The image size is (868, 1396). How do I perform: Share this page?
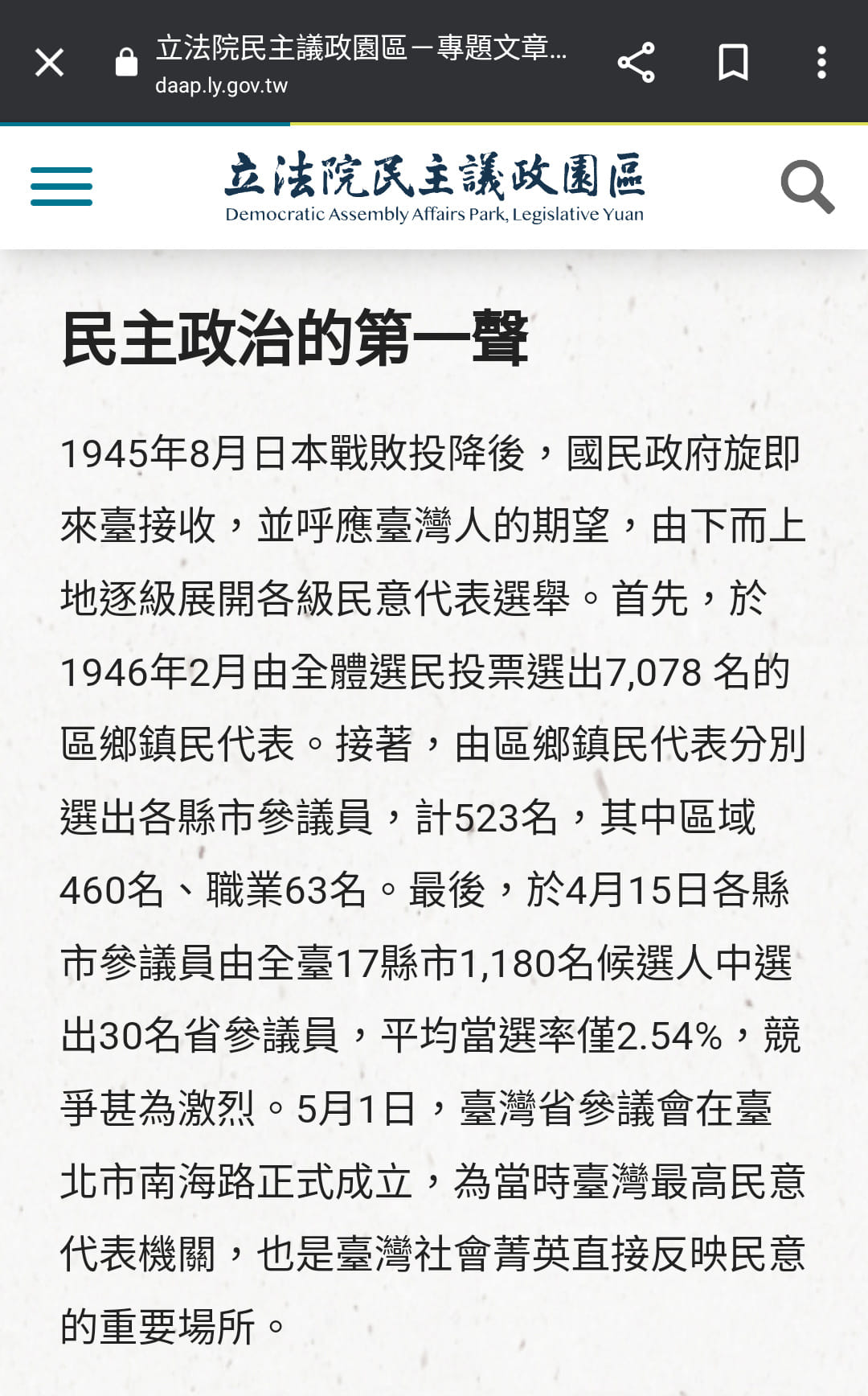pos(636,63)
